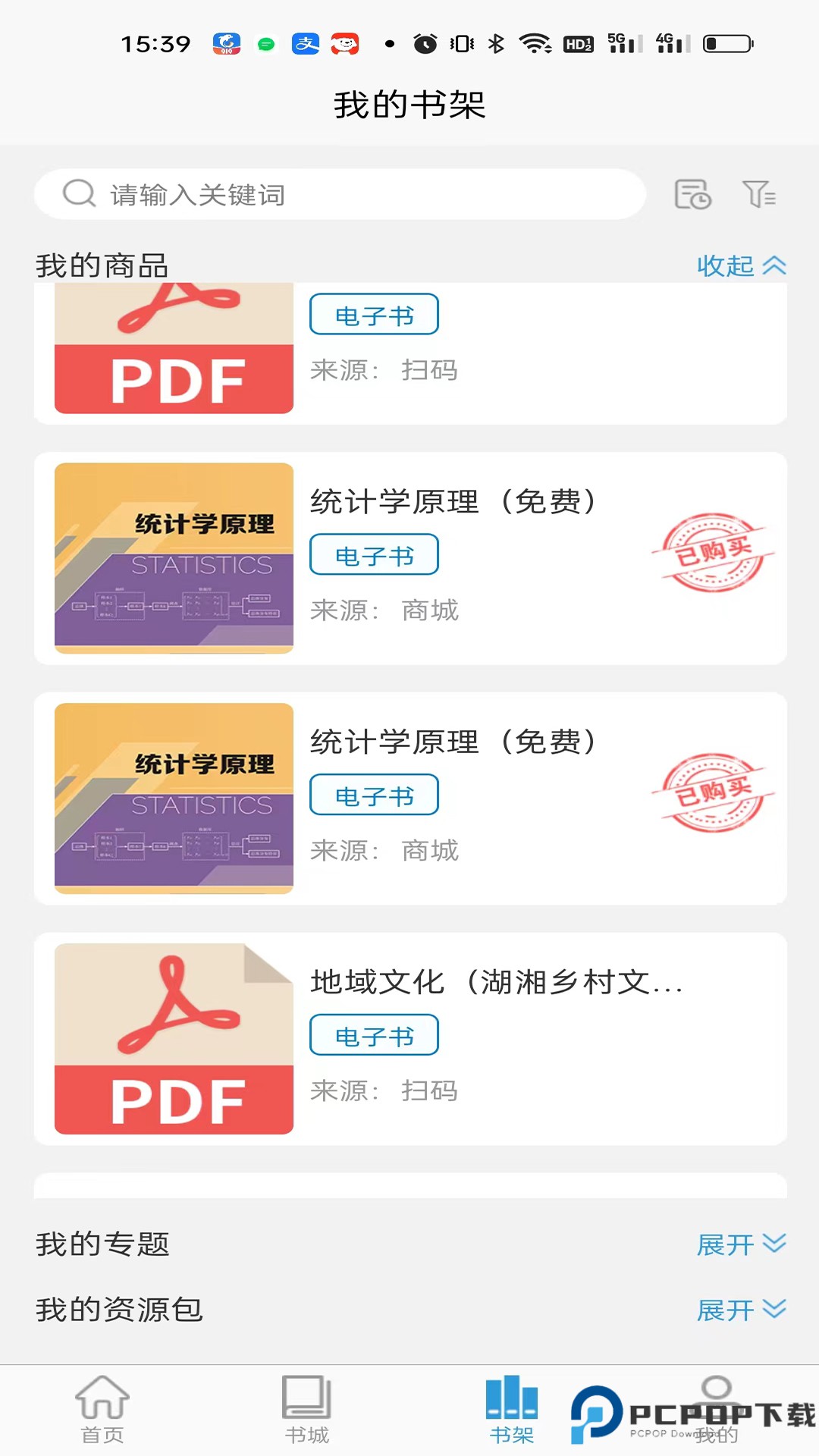Click the 电子书 label on 地域文化
819x1456 pixels.
click(374, 1034)
